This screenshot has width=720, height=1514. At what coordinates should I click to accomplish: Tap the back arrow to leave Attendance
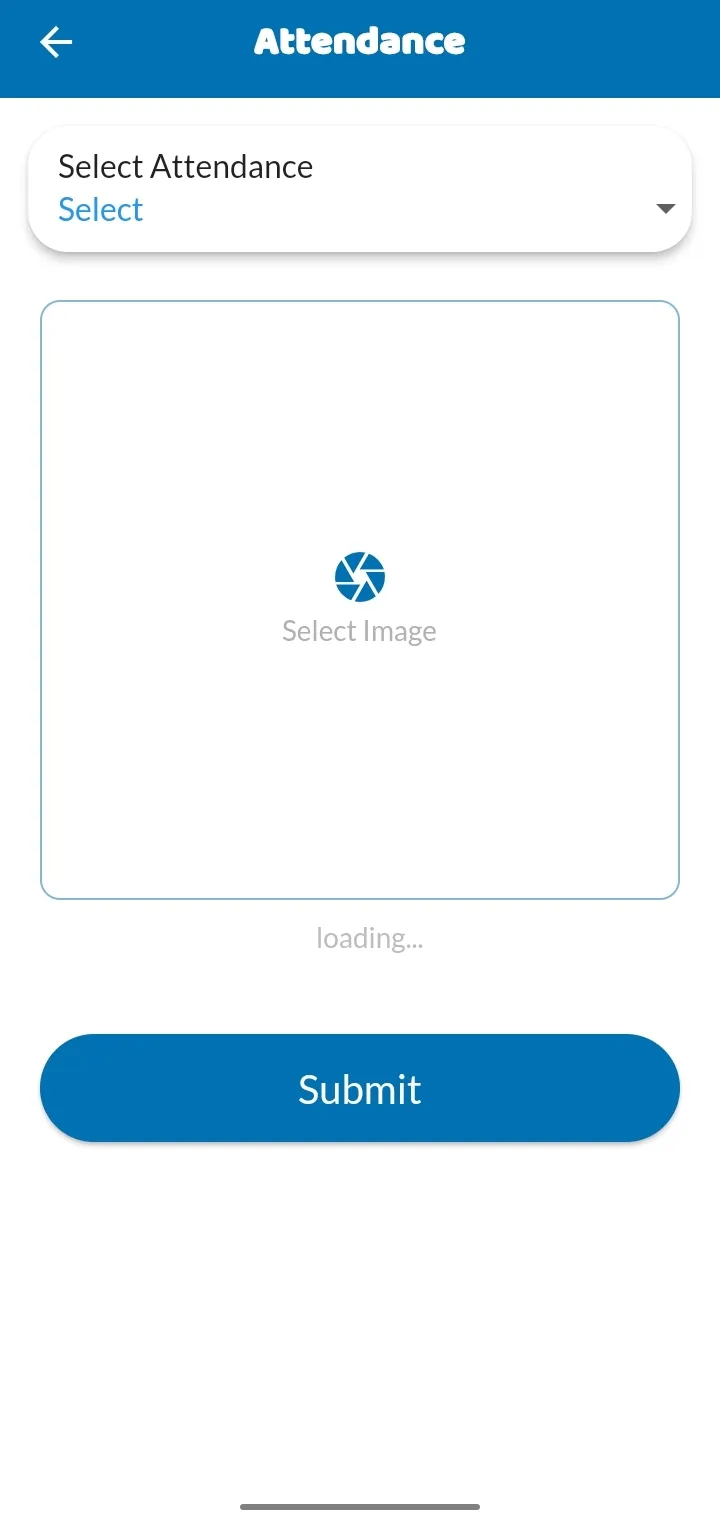[x=55, y=41]
